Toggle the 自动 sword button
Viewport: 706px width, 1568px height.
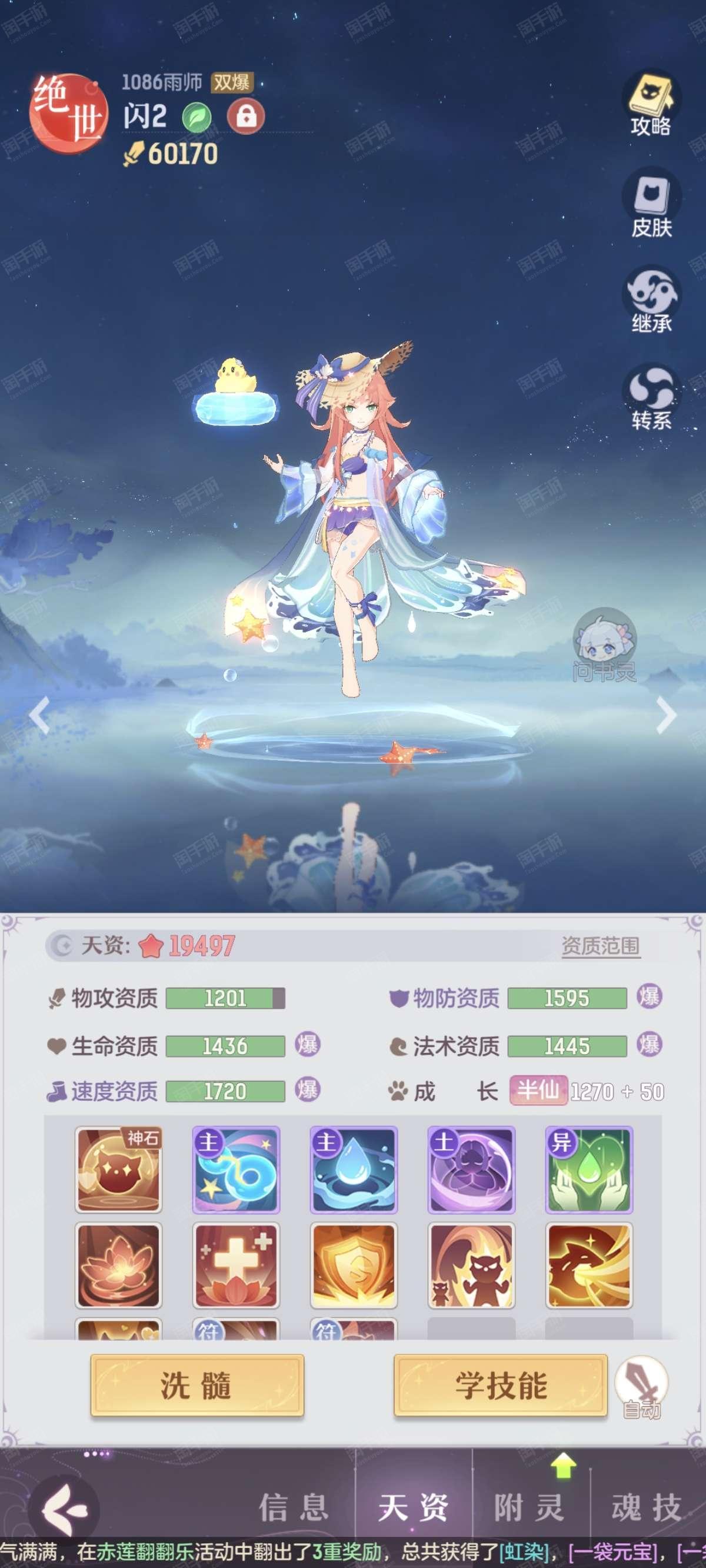(x=641, y=1389)
